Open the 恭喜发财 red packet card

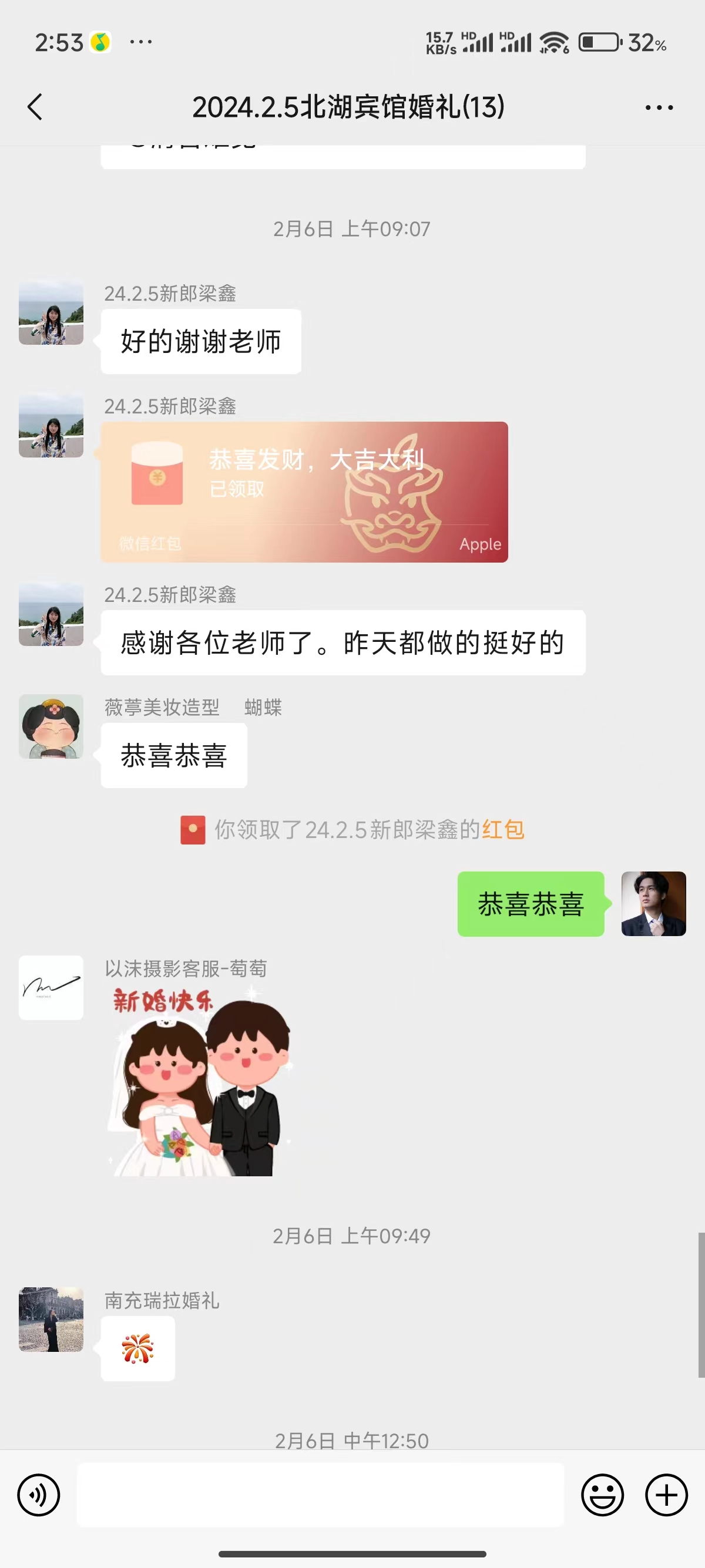304,492
